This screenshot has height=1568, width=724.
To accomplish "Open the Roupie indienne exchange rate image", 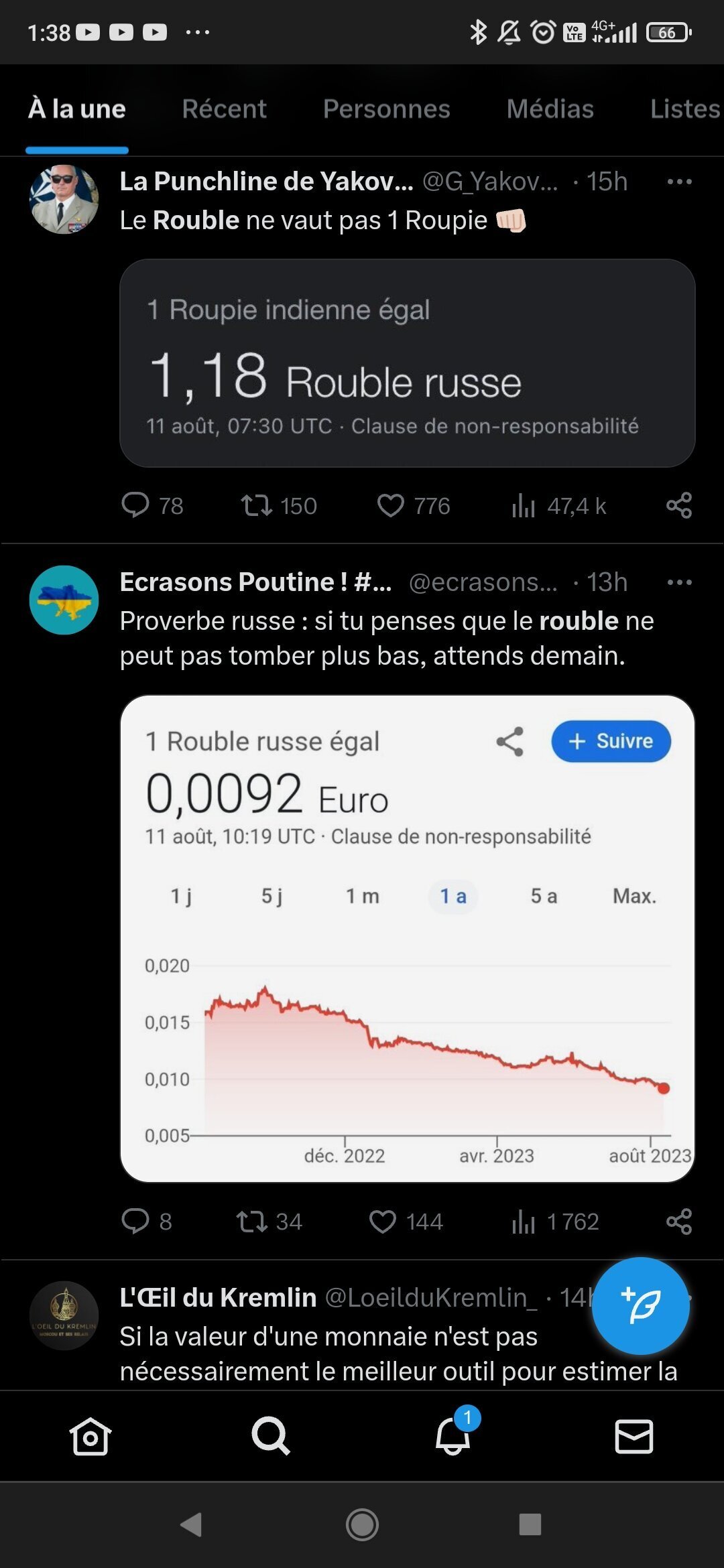I will (407, 363).
